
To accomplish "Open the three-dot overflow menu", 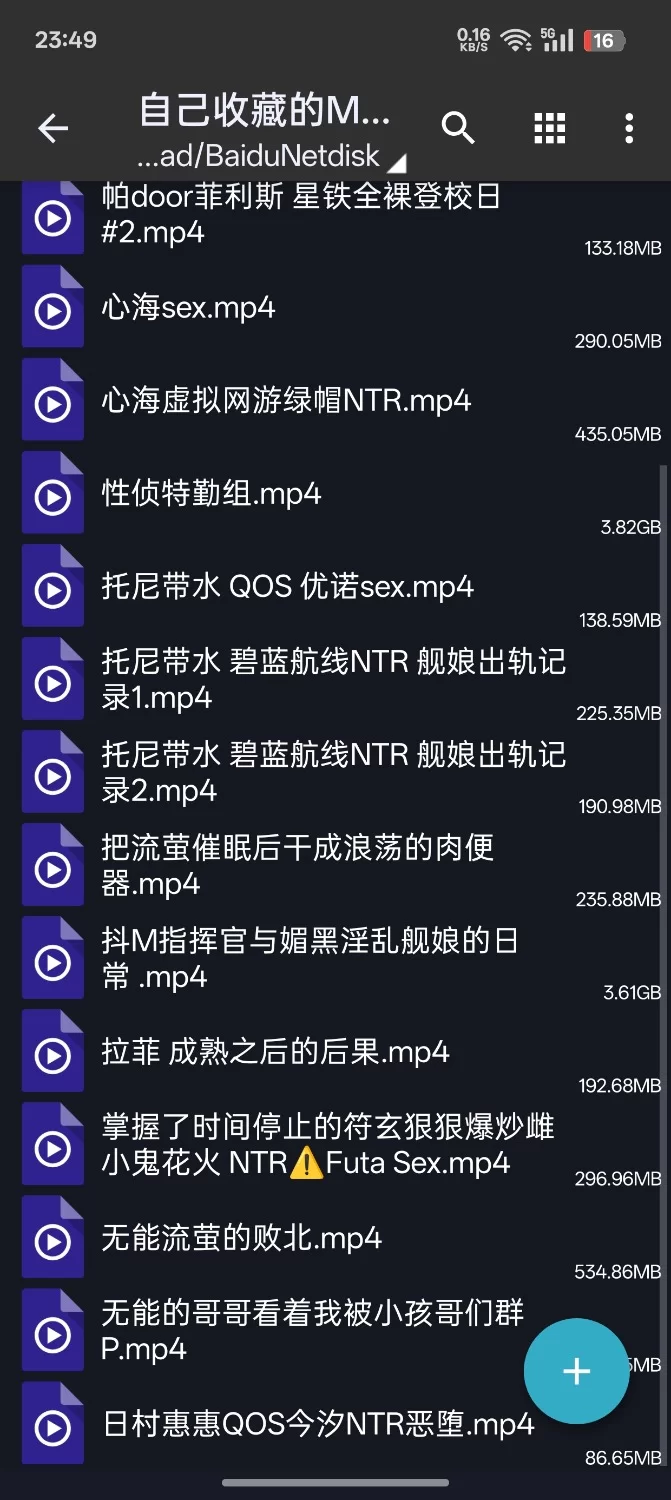I will (x=628, y=128).
